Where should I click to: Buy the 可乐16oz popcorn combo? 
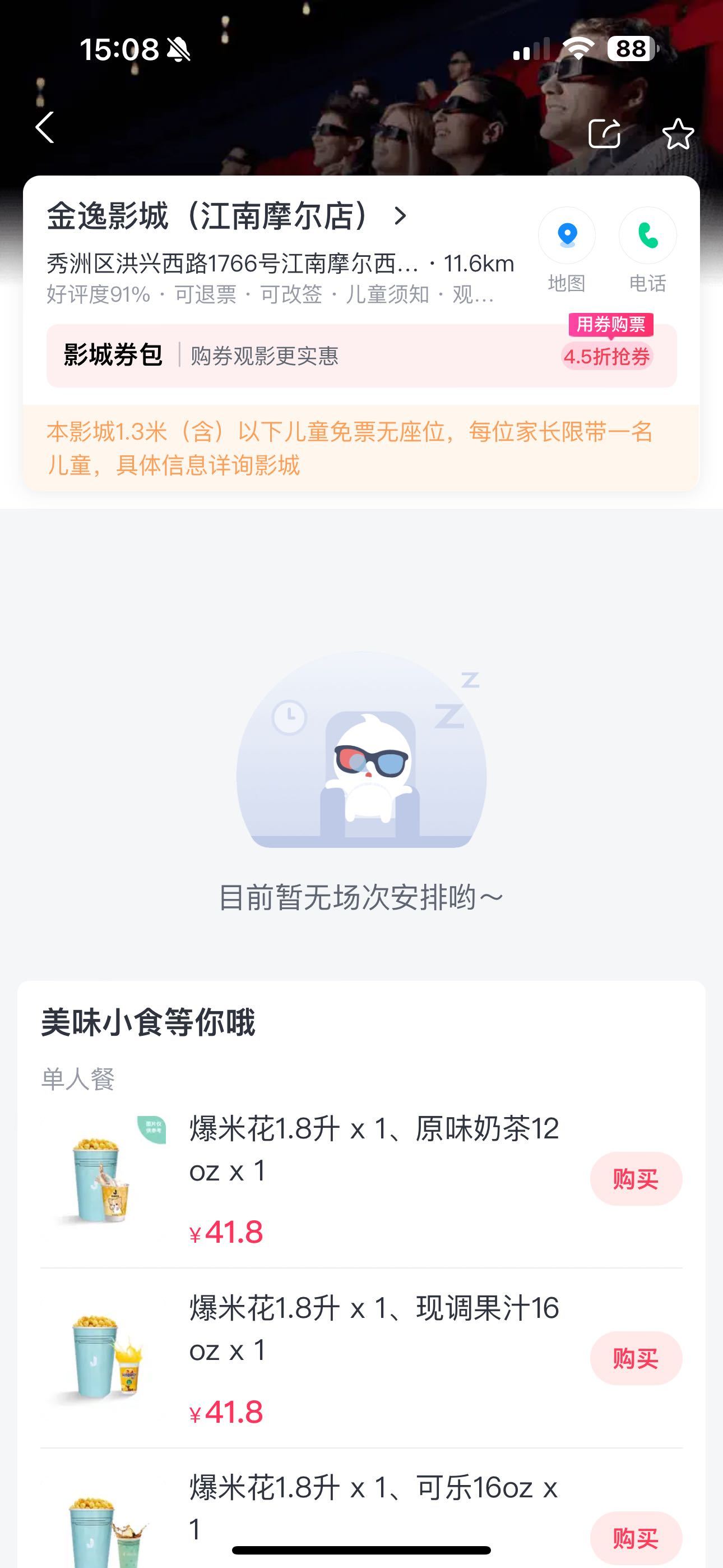tap(636, 1538)
